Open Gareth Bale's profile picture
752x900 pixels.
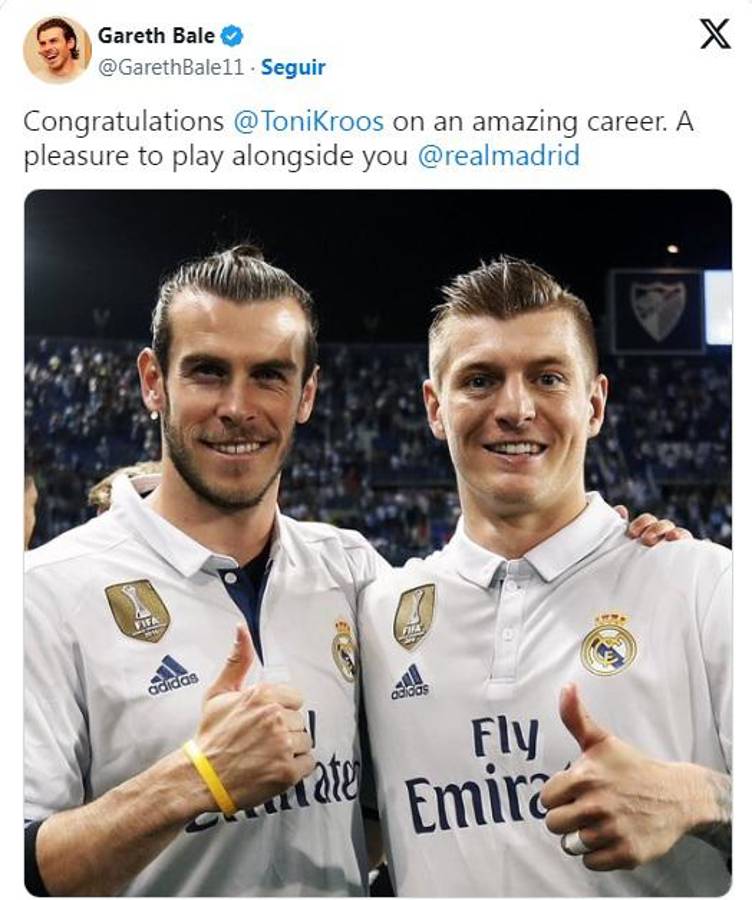point(57,50)
